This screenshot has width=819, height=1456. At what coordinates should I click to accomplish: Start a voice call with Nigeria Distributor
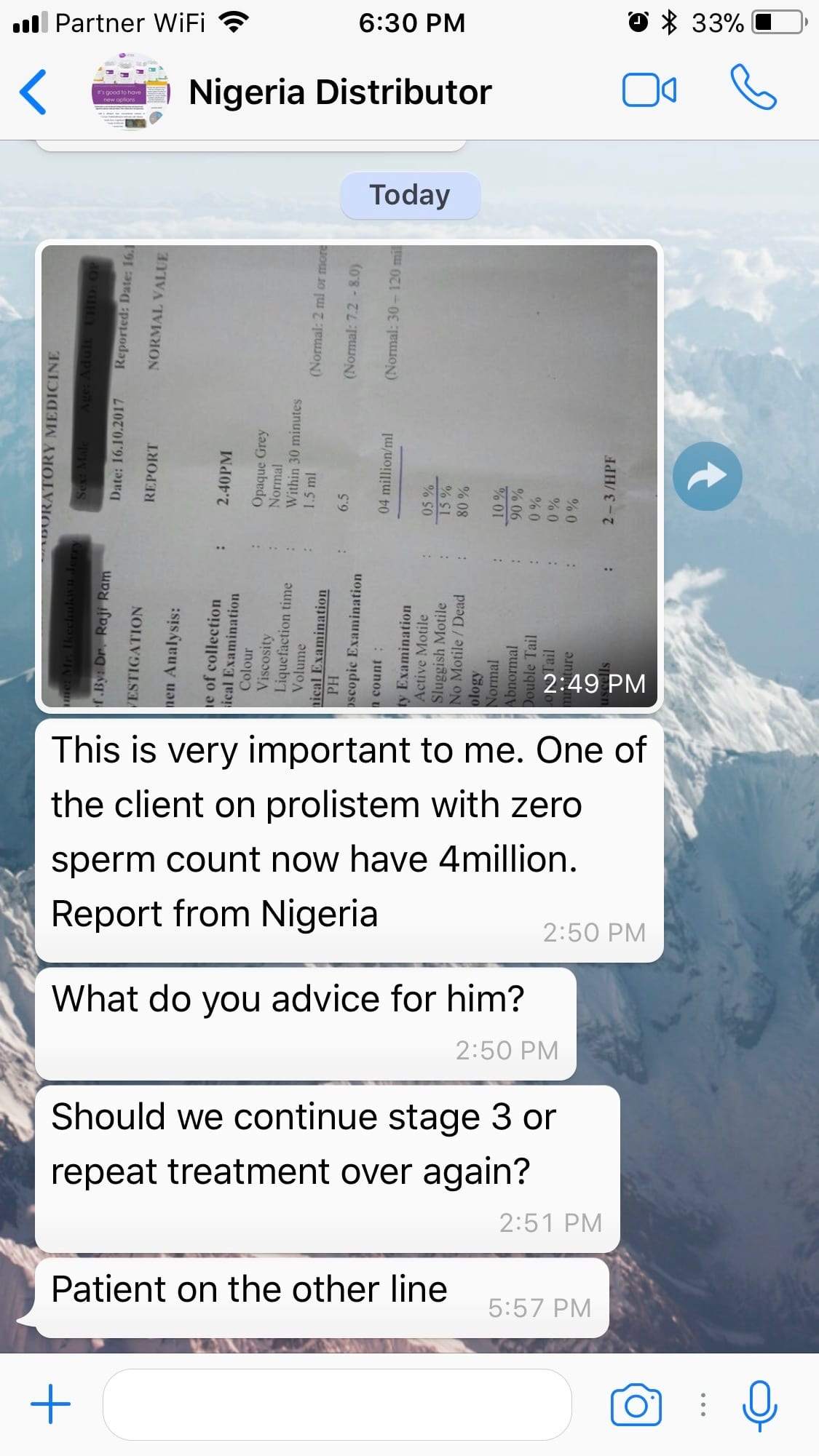tap(753, 88)
